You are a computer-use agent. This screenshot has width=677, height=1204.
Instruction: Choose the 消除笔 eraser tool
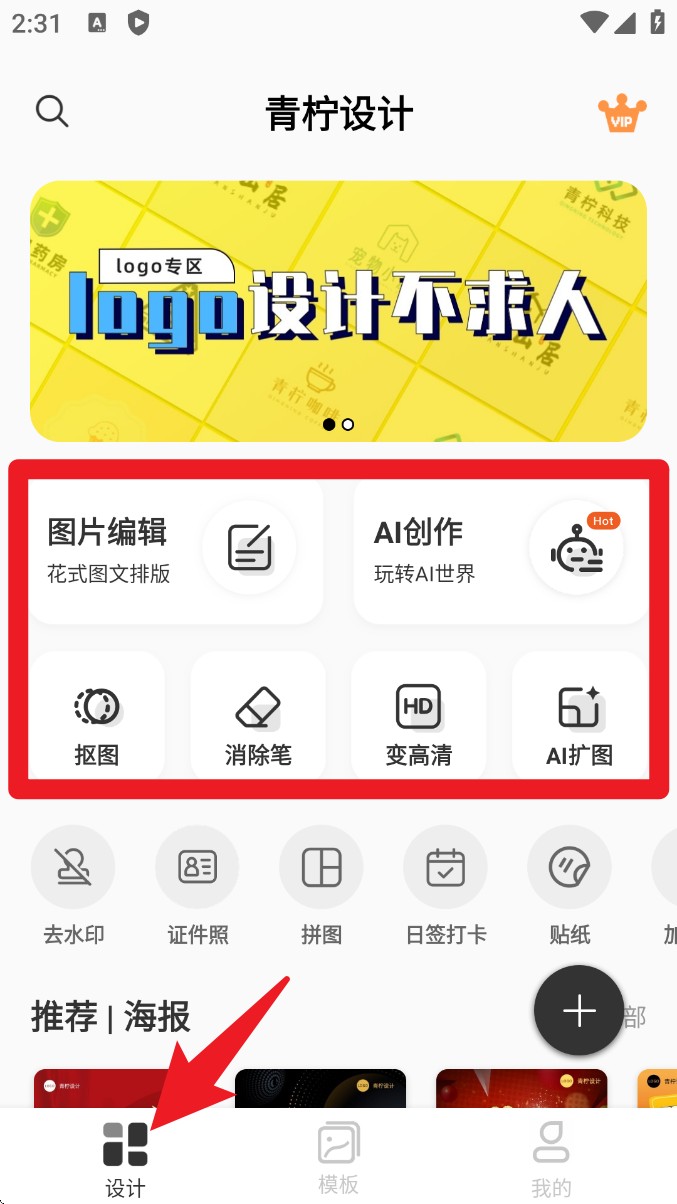click(x=258, y=722)
